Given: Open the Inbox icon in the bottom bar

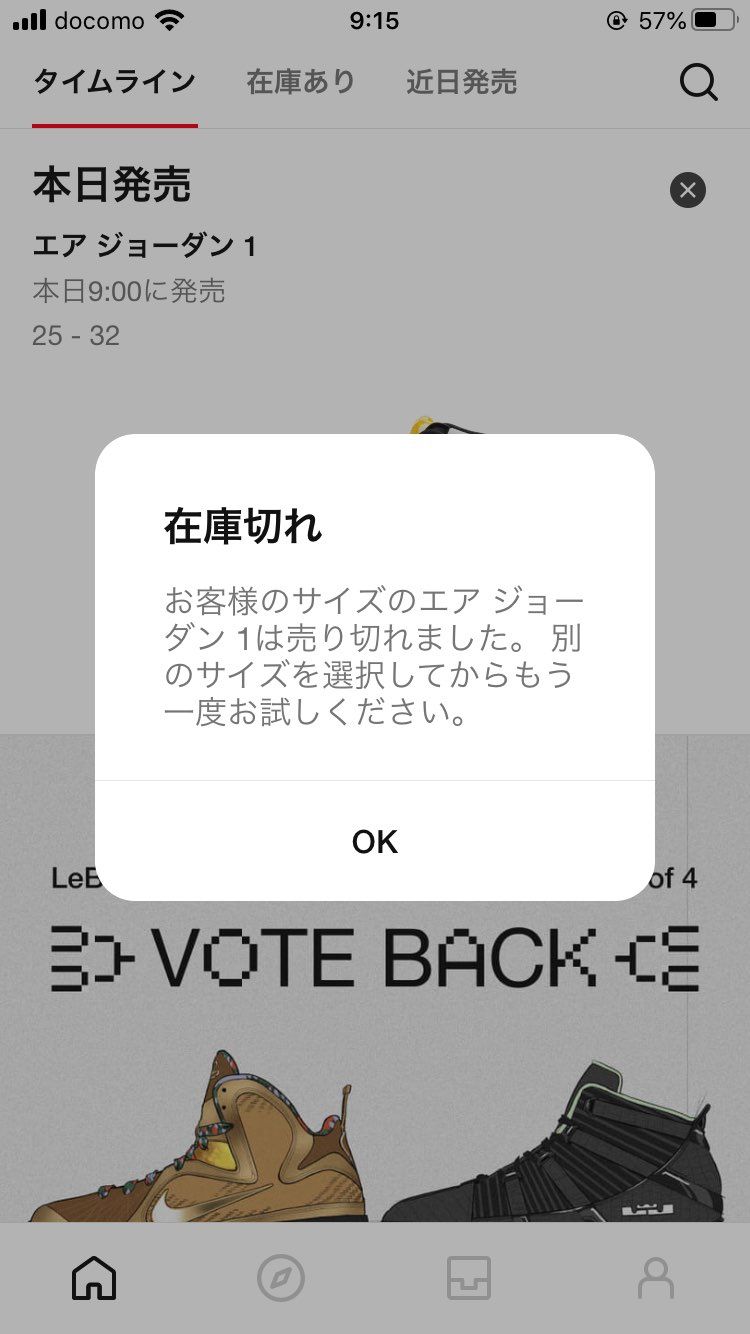Looking at the screenshot, I should tap(468, 1277).
